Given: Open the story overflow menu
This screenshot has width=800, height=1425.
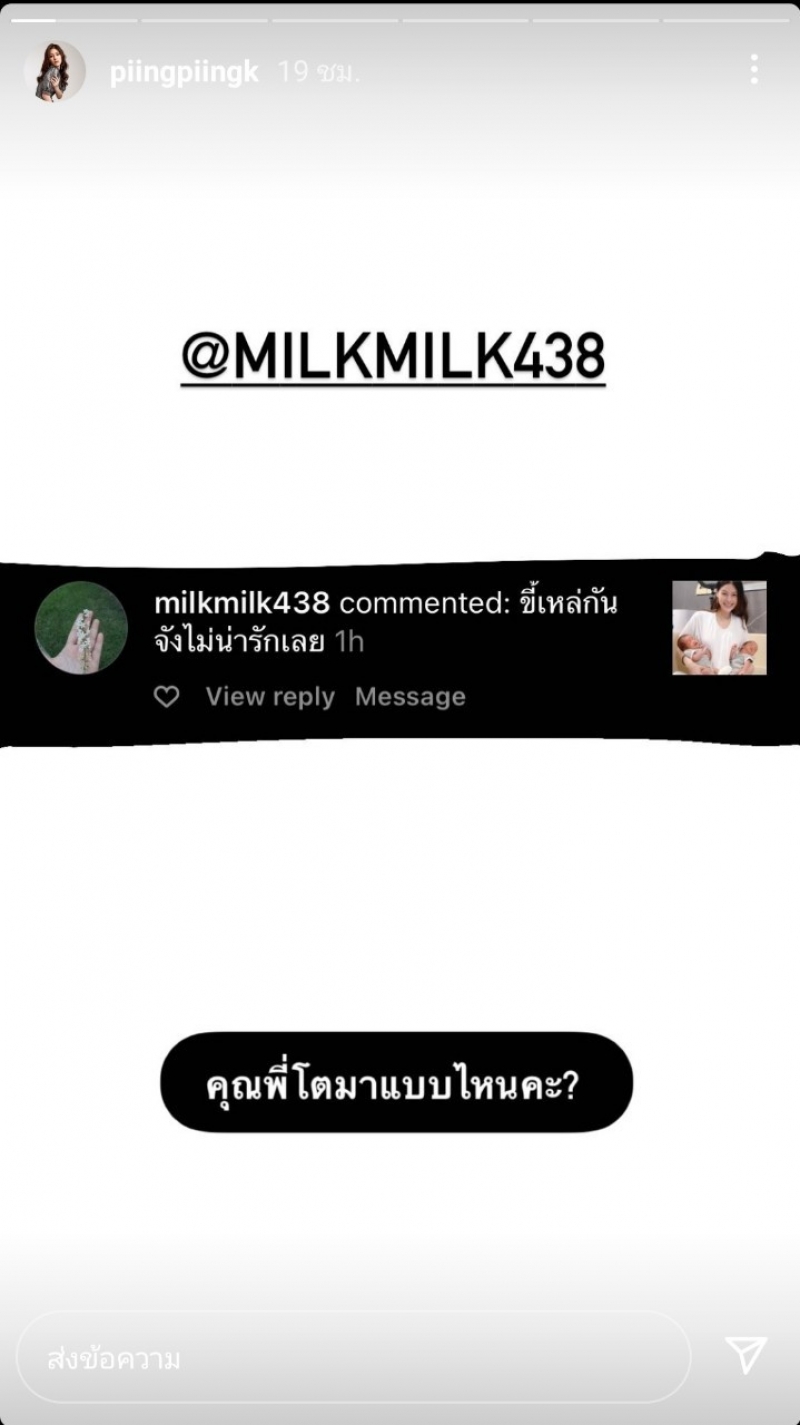Looking at the screenshot, I should pos(753,69).
